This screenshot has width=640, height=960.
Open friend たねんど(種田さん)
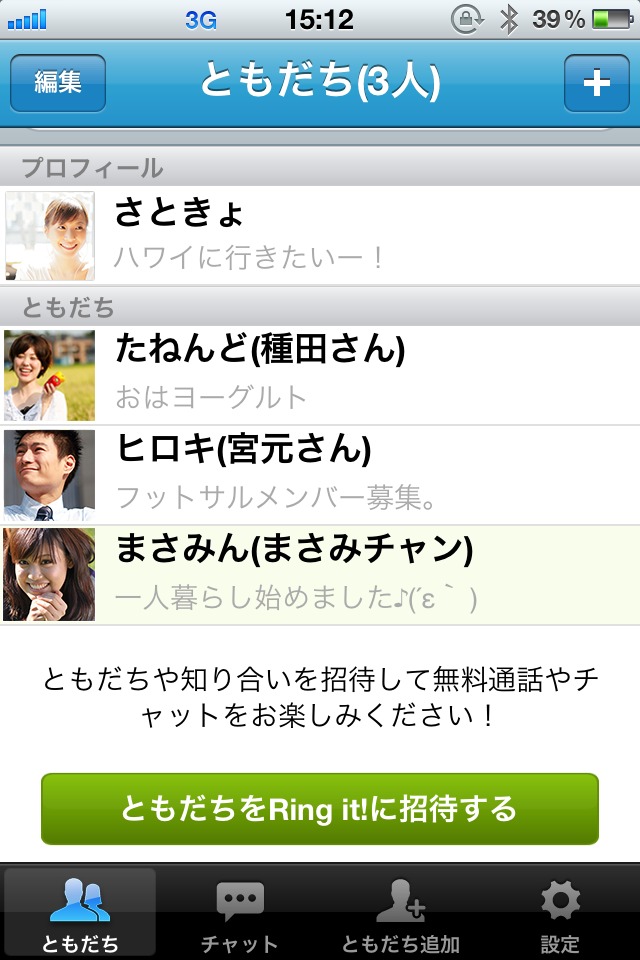[320, 375]
